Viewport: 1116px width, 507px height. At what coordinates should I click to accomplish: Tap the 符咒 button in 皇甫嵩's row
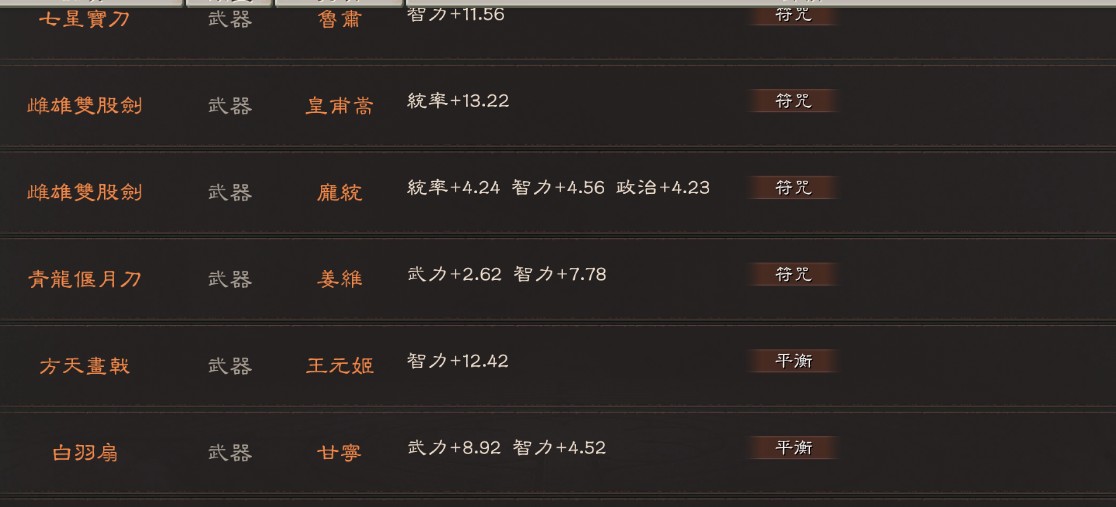[x=793, y=101]
